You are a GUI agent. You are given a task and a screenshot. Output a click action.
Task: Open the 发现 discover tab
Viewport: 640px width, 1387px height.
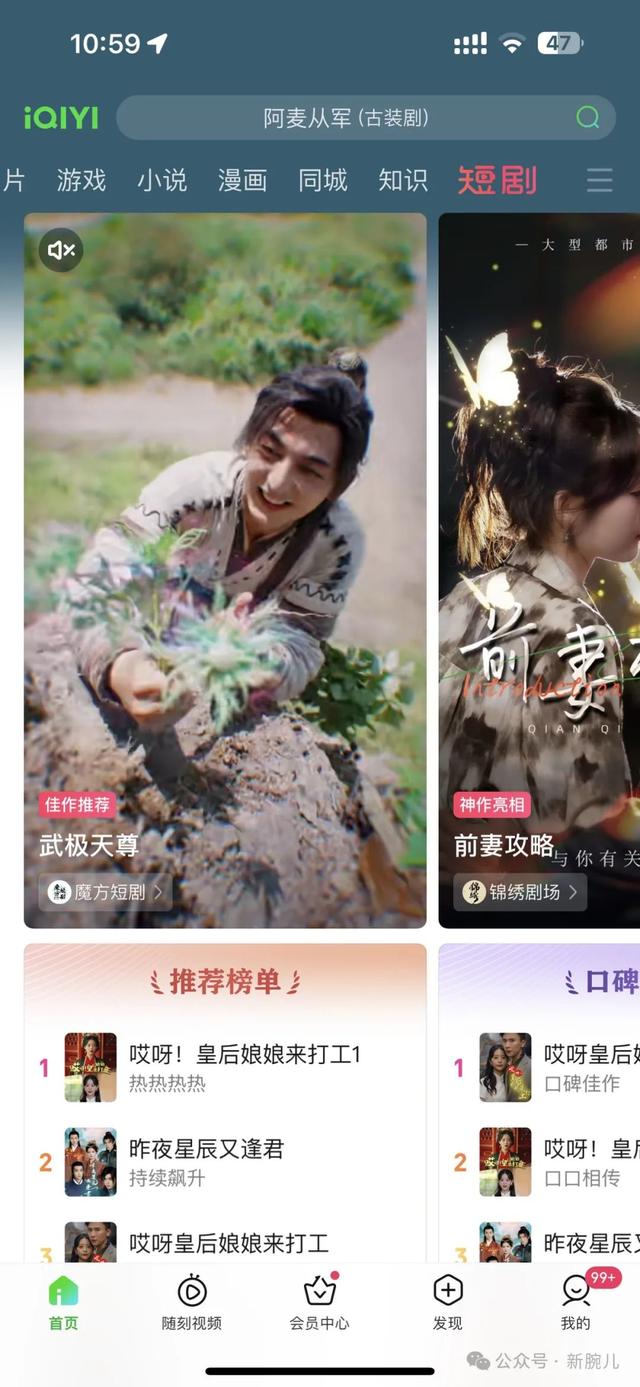pyautogui.click(x=447, y=1303)
